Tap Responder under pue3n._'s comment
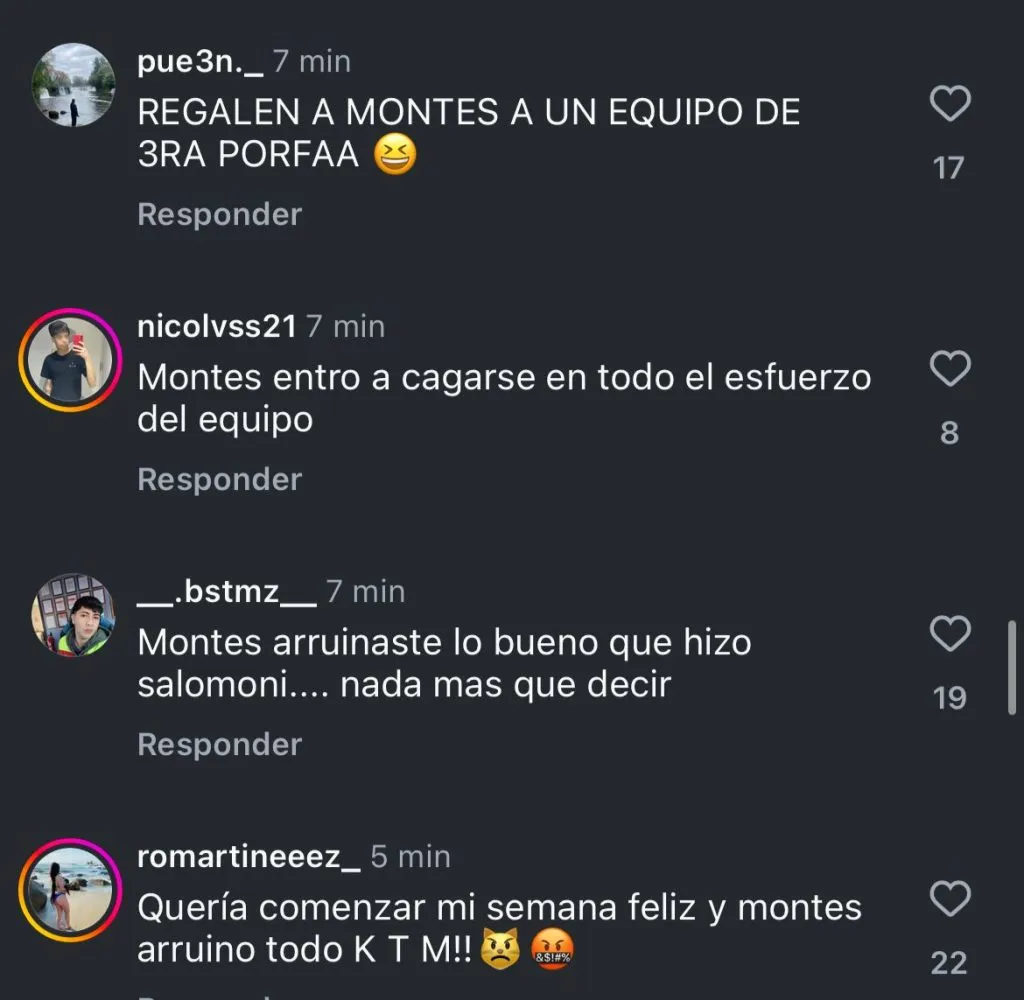The height and width of the screenshot is (1000, 1024). coord(219,214)
